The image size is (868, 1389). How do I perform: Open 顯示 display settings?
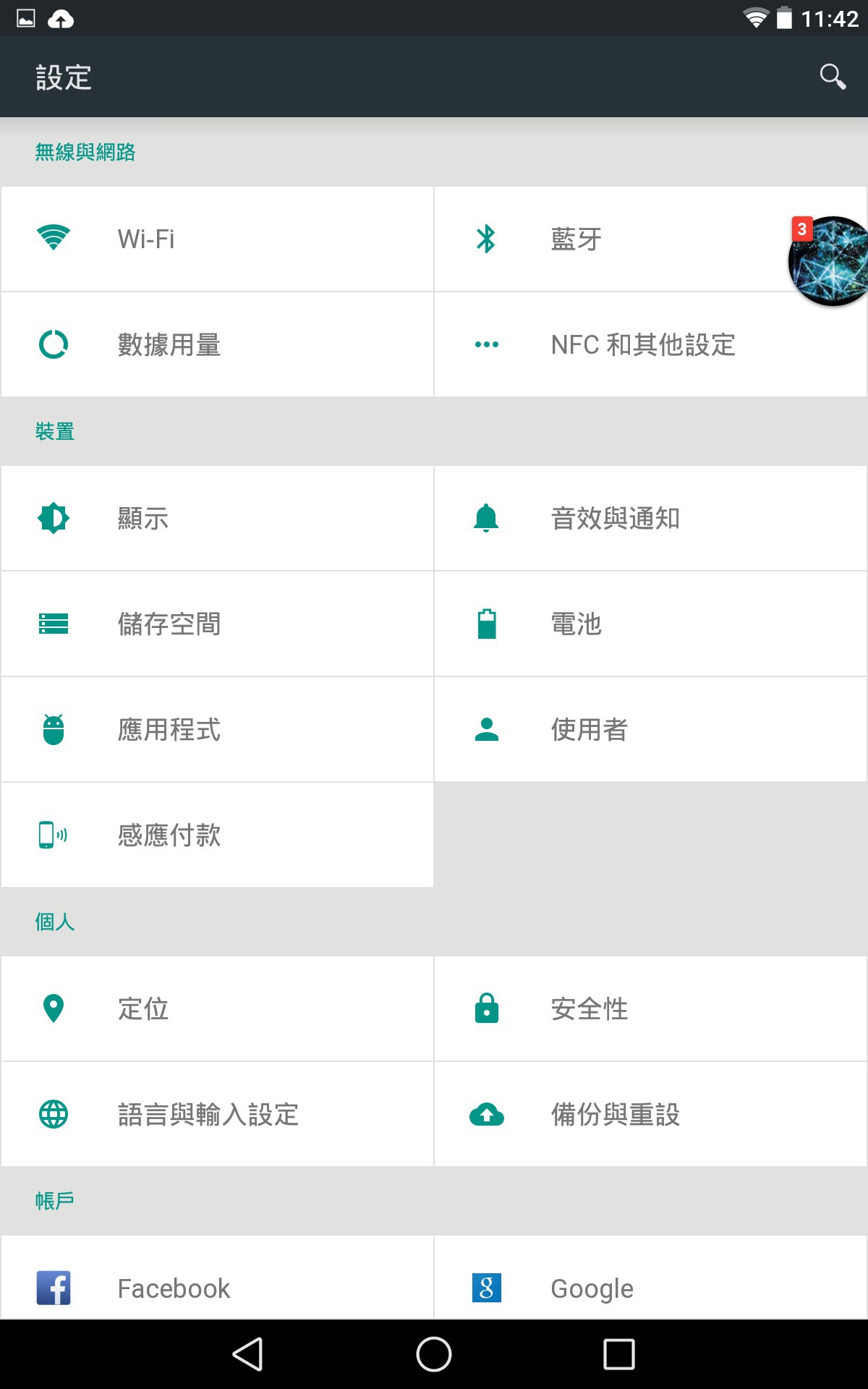[x=217, y=518]
